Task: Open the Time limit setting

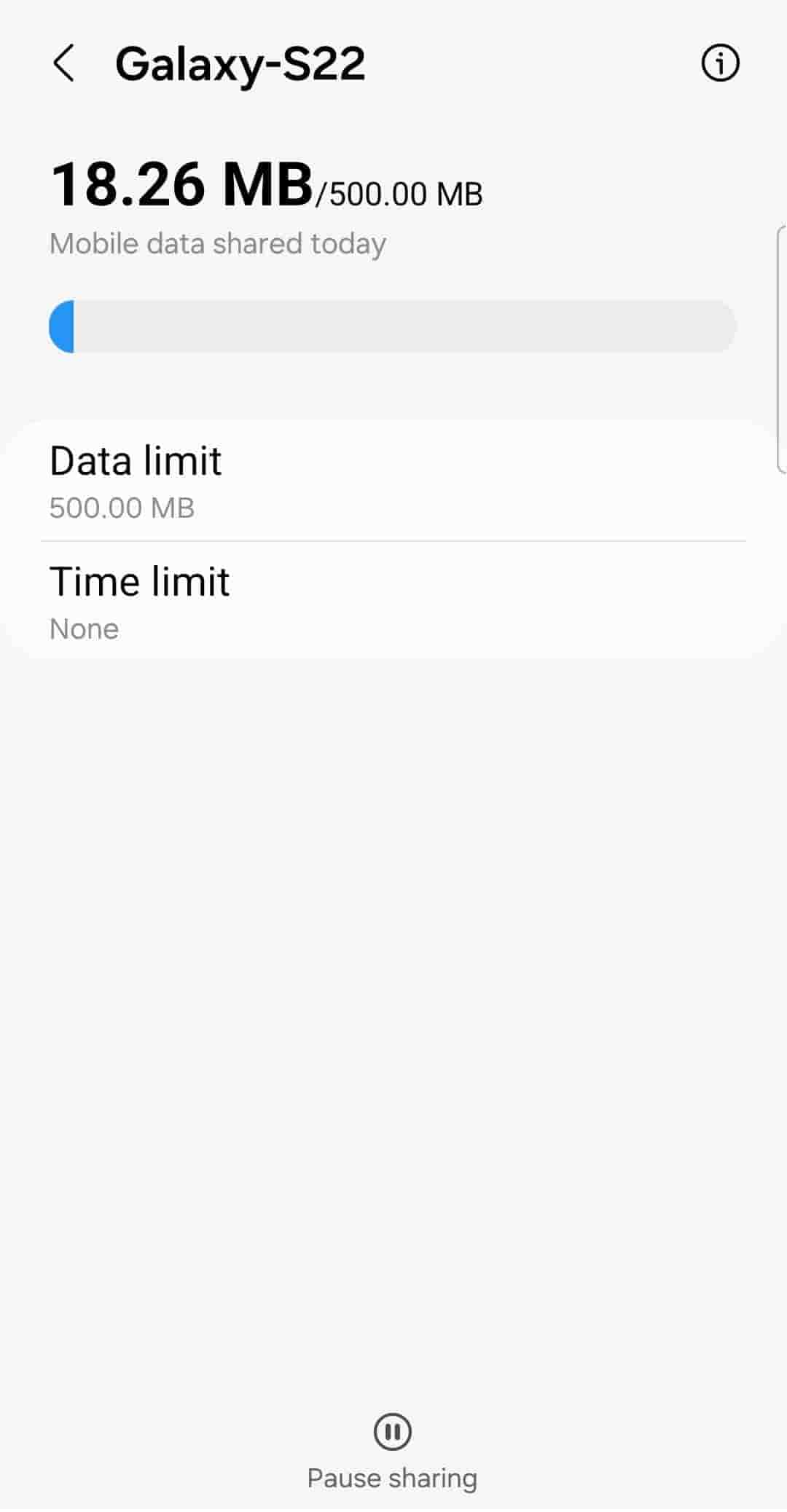Action: (x=393, y=601)
